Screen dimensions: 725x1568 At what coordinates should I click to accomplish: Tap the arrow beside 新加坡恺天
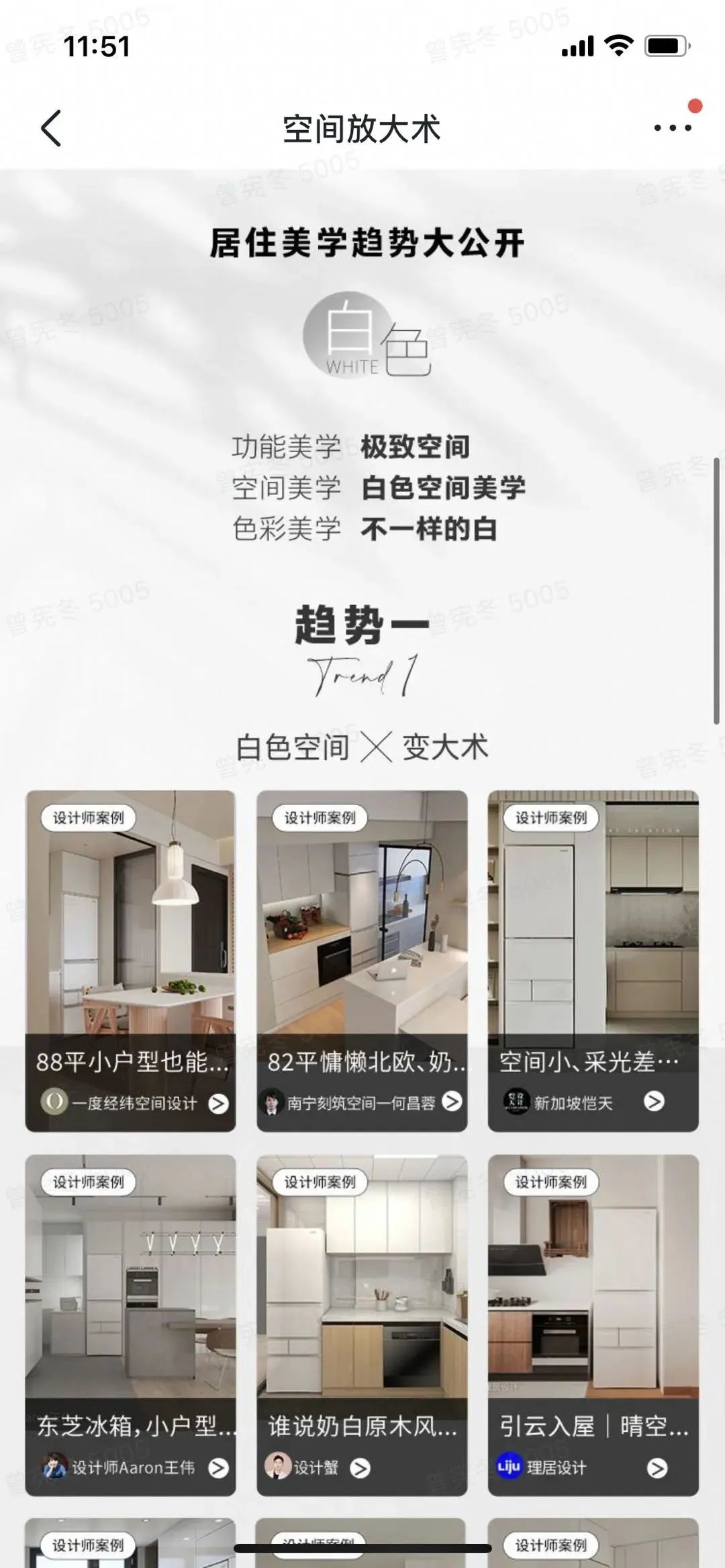[x=654, y=1101]
